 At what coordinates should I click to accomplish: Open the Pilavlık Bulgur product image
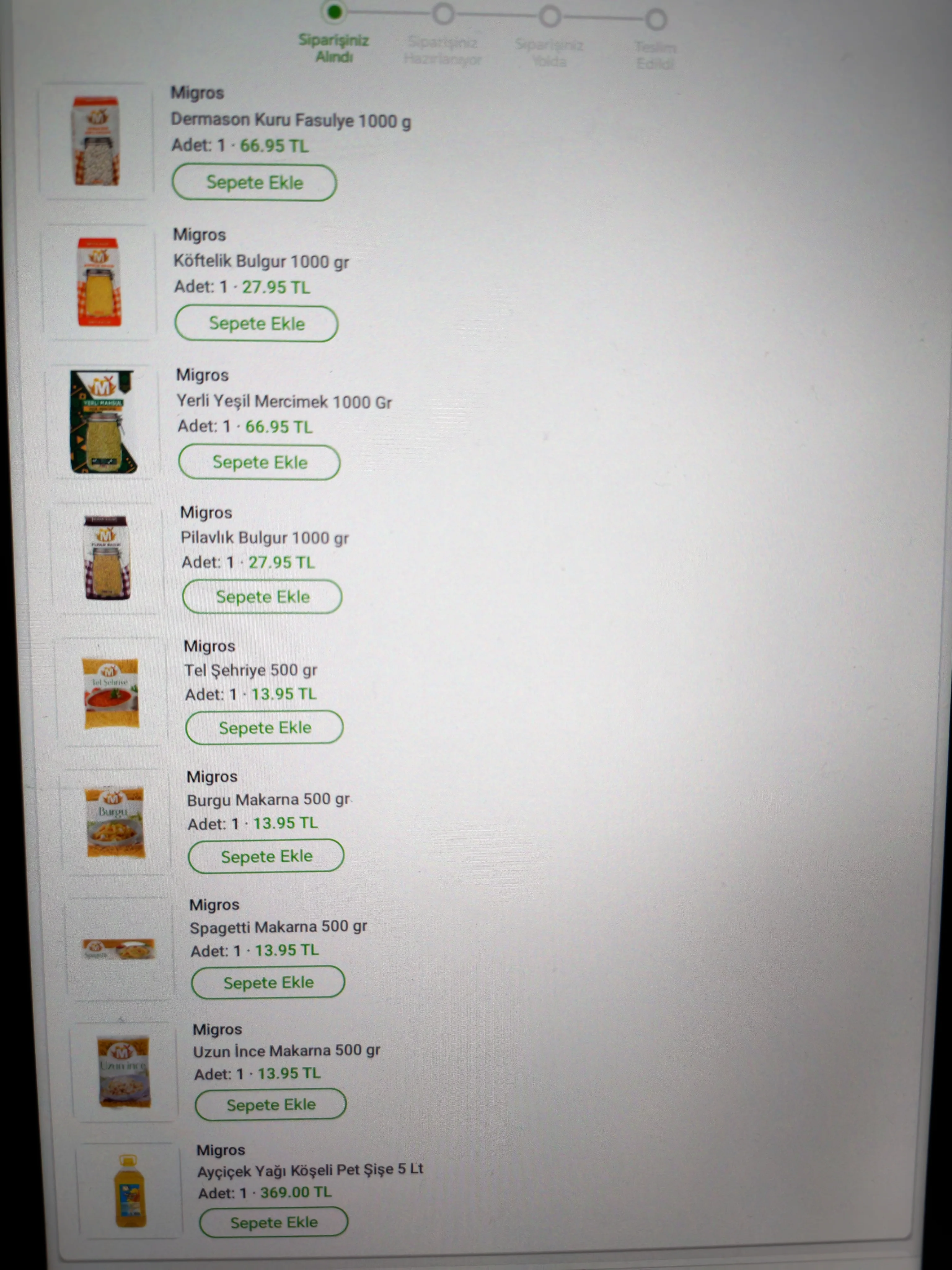point(108,558)
